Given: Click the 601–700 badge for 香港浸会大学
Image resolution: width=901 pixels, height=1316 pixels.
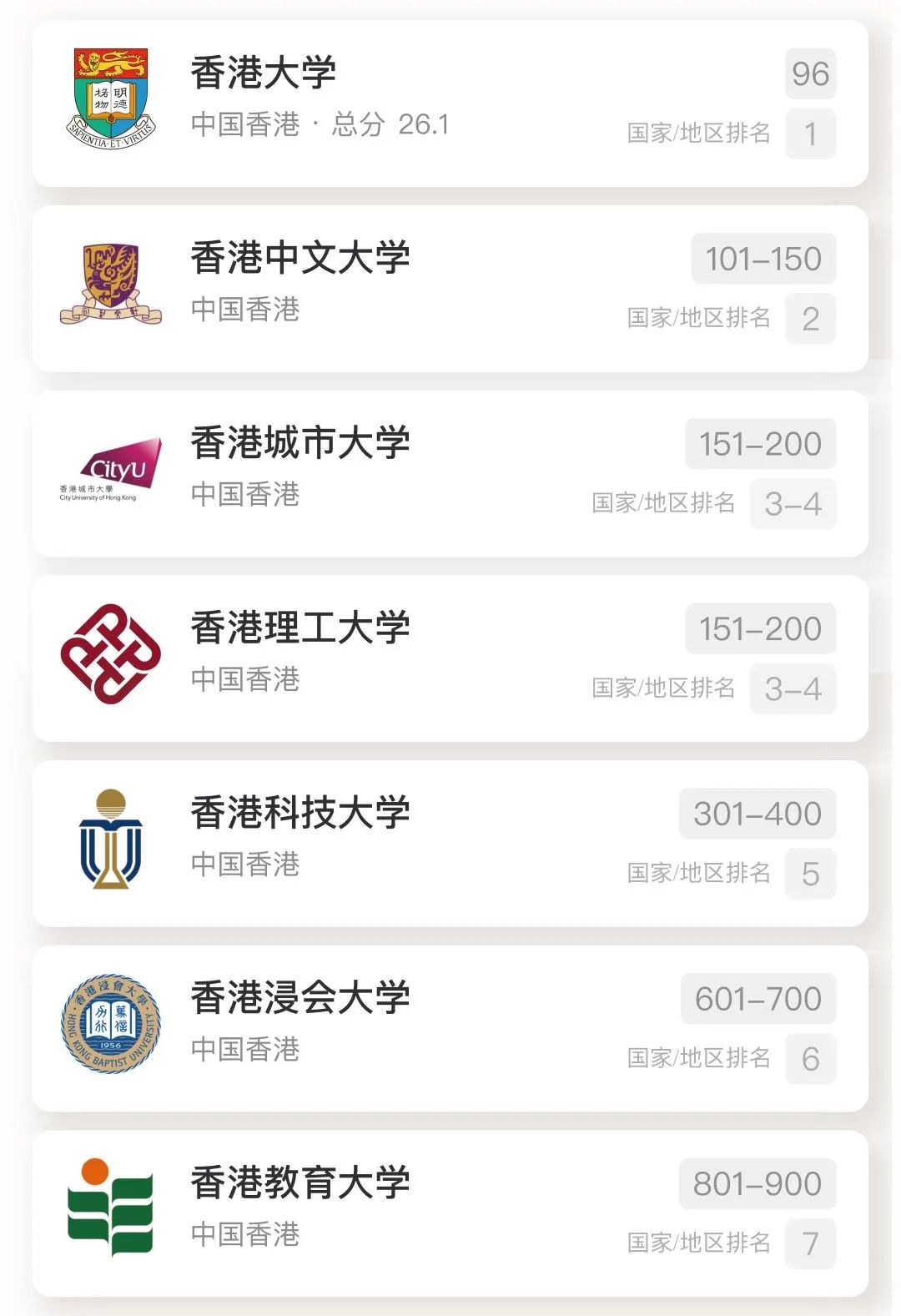Looking at the screenshot, I should (758, 998).
